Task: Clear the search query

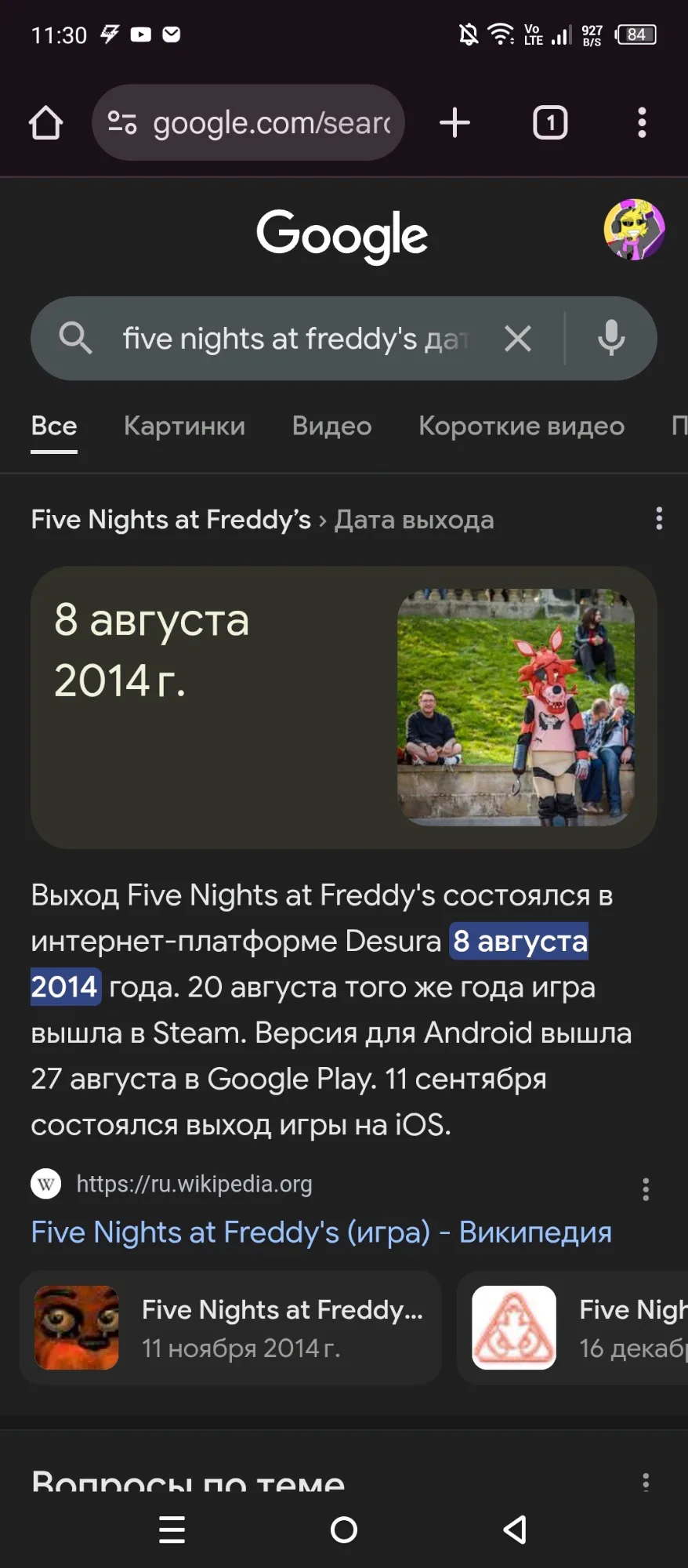Action: click(518, 339)
